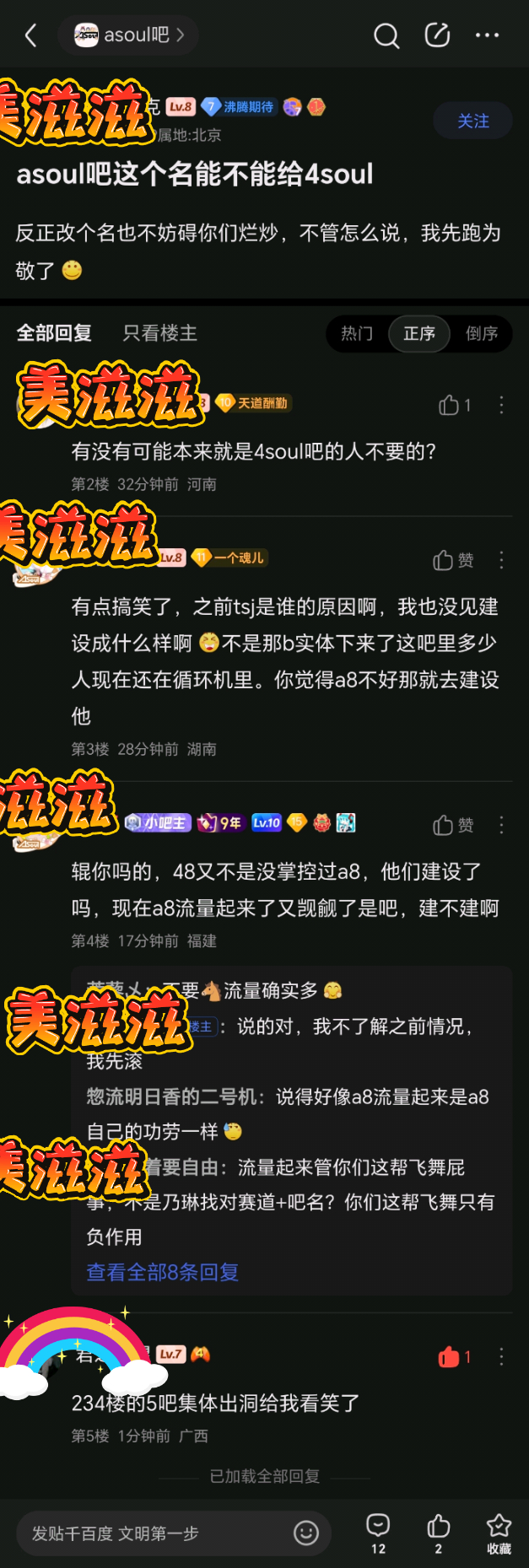Tap the compose post icon

click(437, 35)
